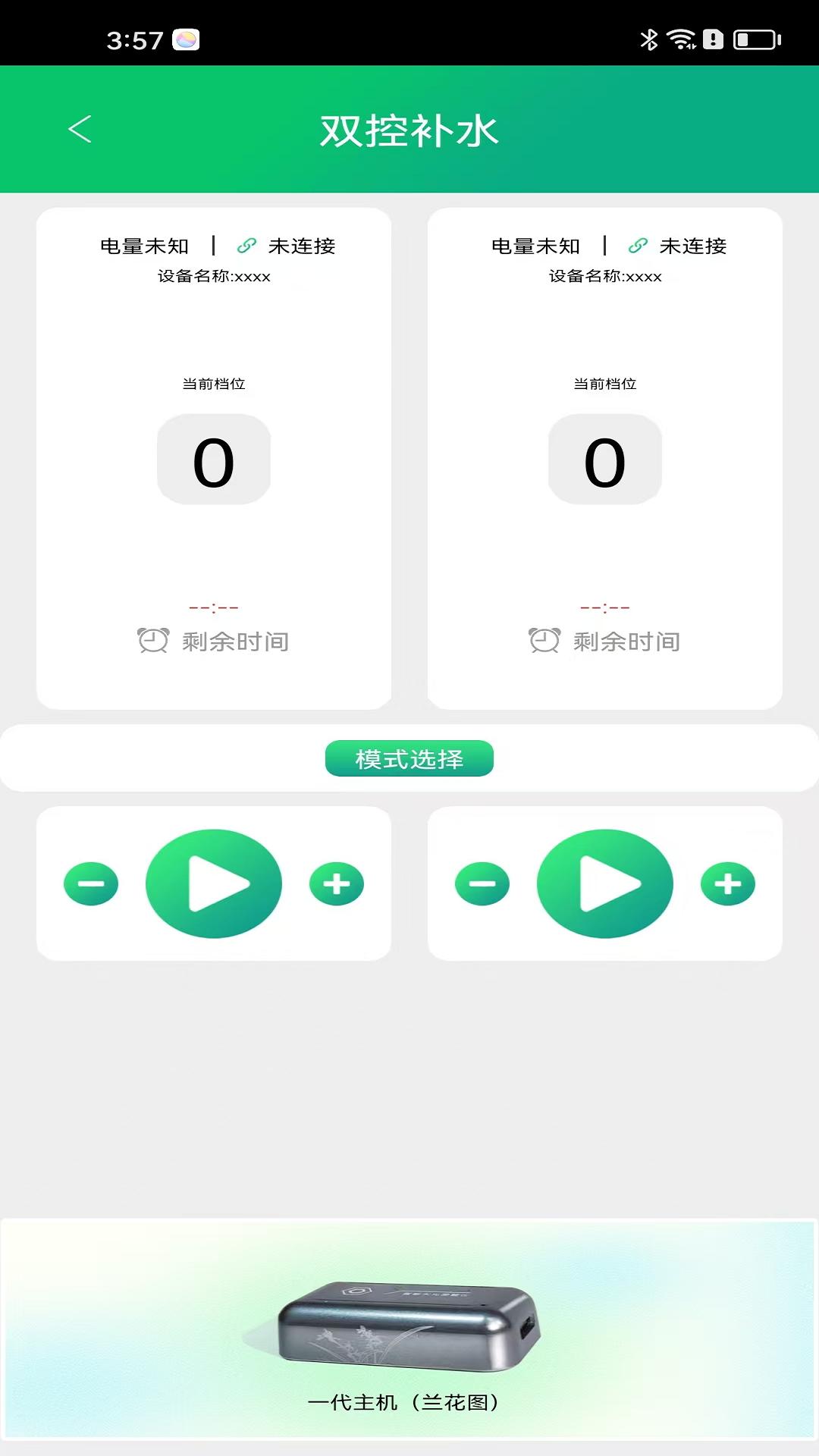Open the 模式选择 mode selection menu
819x1456 pixels.
click(x=409, y=758)
